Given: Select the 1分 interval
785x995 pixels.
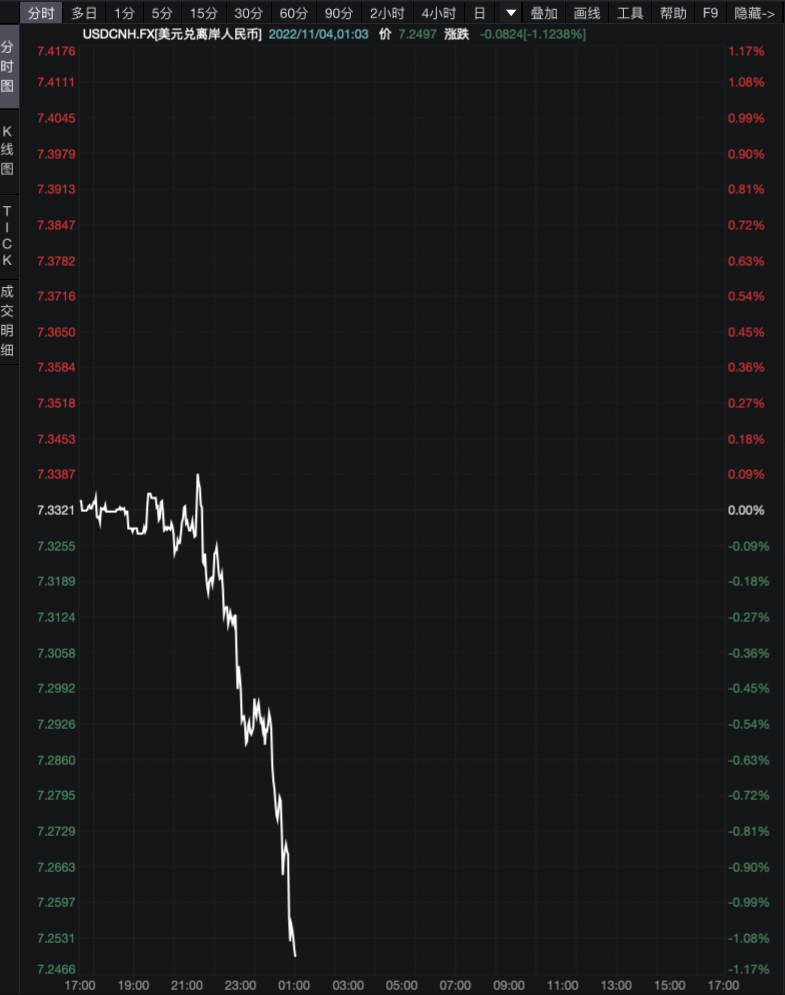Looking at the screenshot, I should click(x=124, y=13).
